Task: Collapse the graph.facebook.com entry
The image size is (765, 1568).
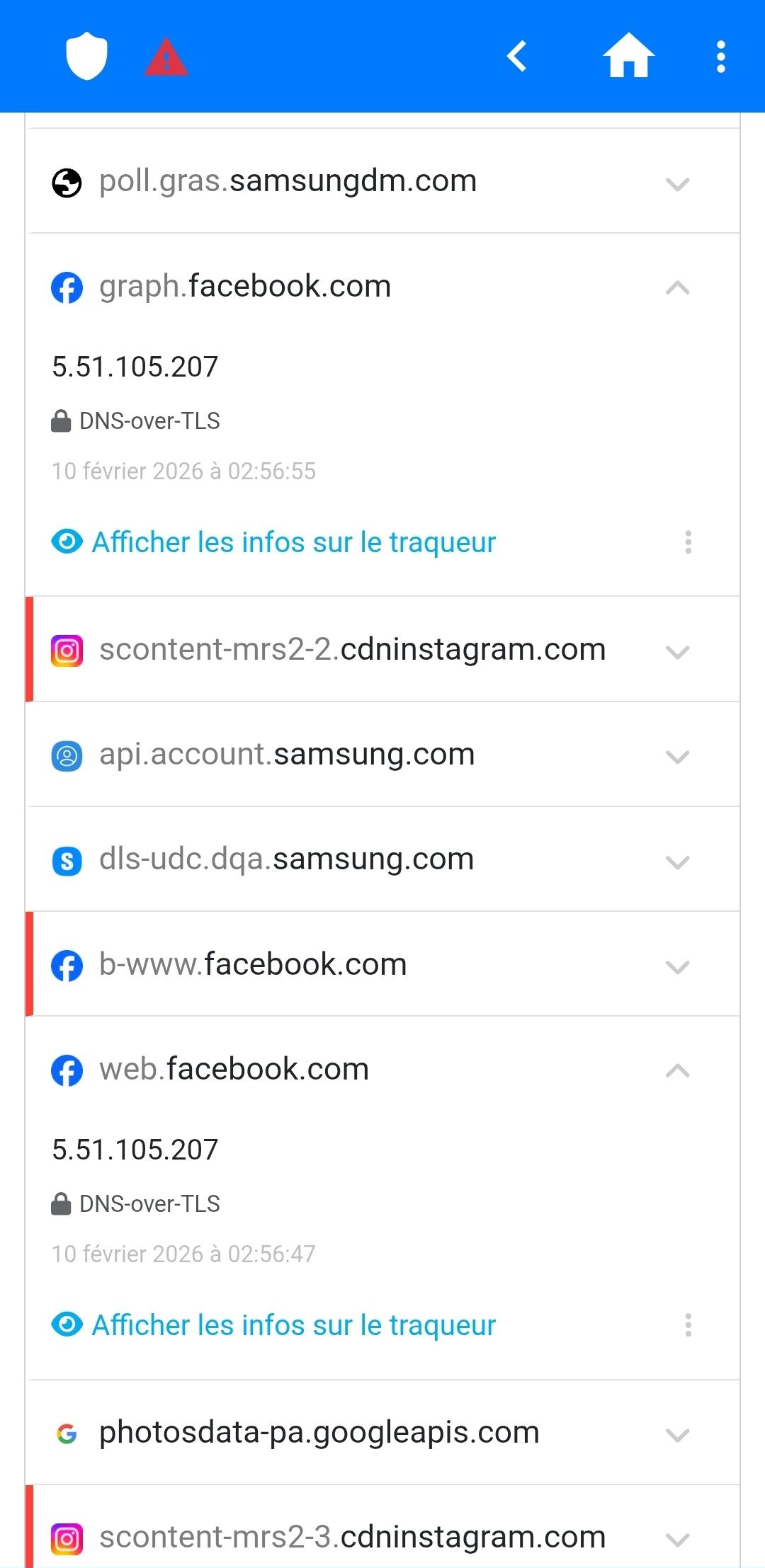Action: point(677,287)
